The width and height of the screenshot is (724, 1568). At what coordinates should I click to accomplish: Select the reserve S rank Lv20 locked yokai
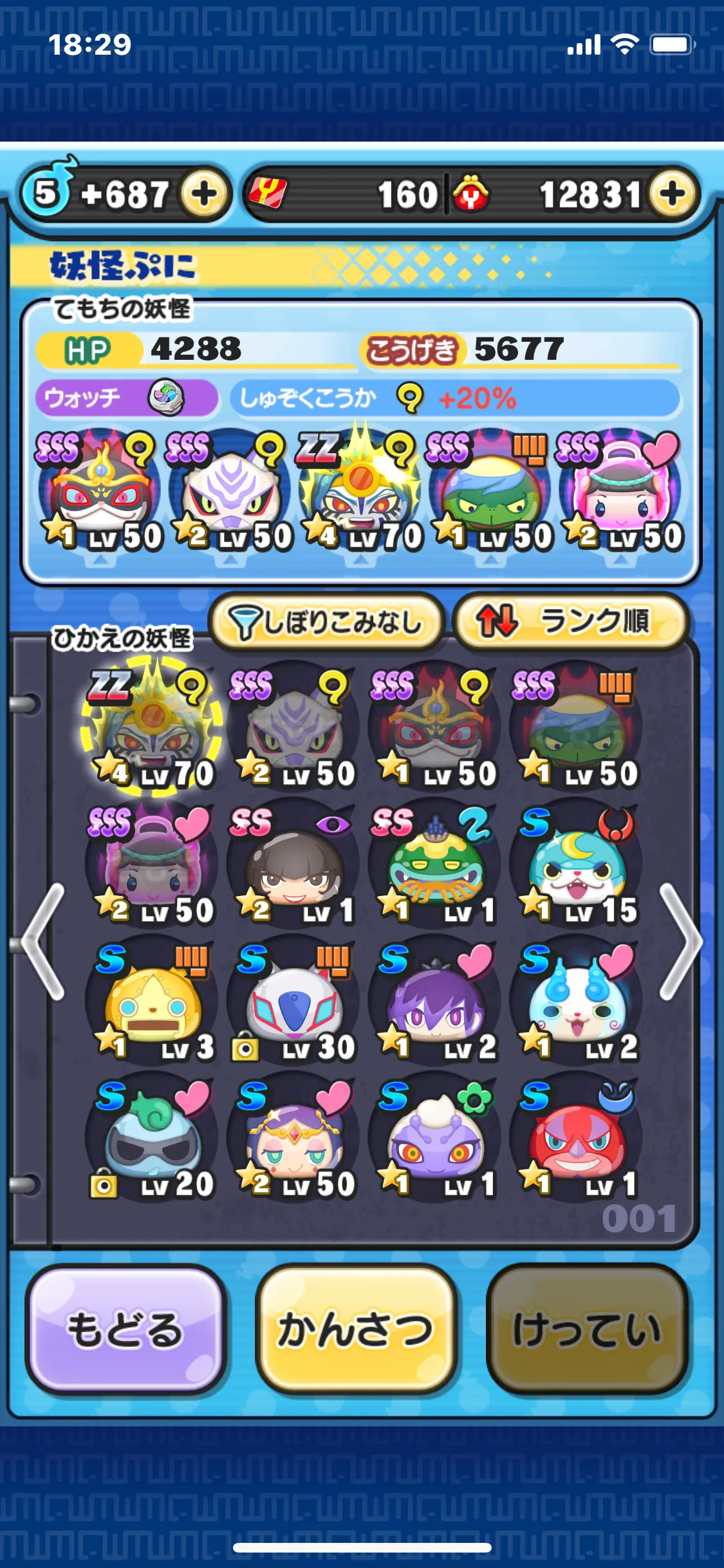click(x=152, y=1138)
